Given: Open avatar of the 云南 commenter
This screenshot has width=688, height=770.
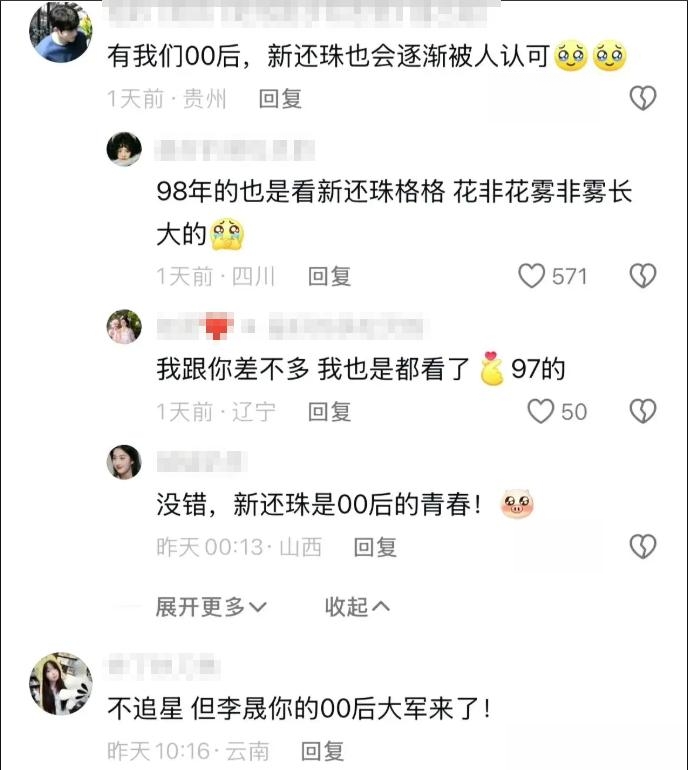Looking at the screenshot, I should point(61,684).
